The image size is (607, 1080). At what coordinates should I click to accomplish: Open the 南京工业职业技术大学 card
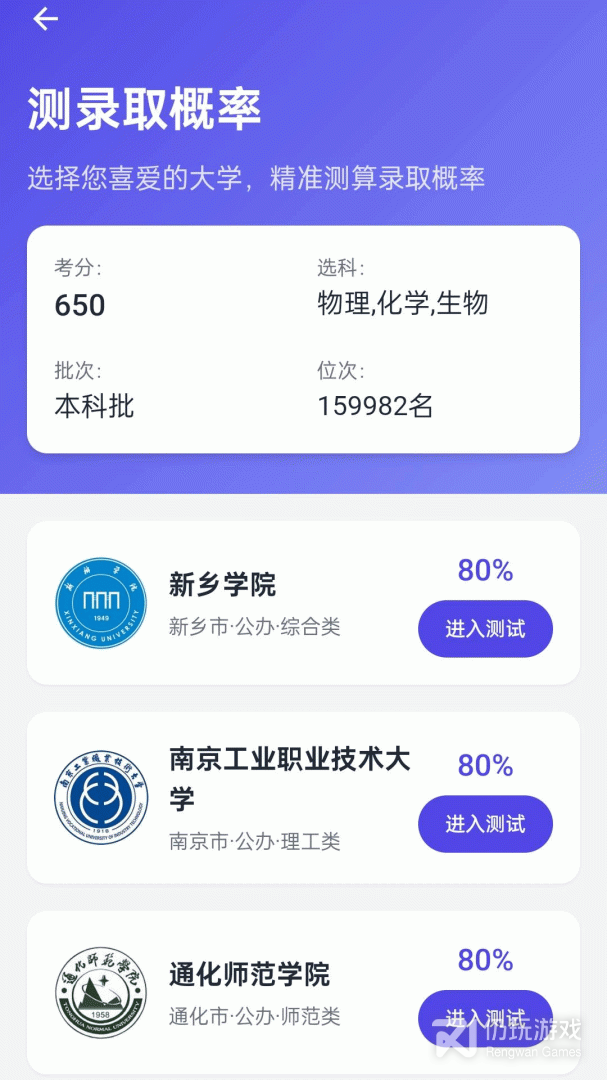(x=303, y=798)
